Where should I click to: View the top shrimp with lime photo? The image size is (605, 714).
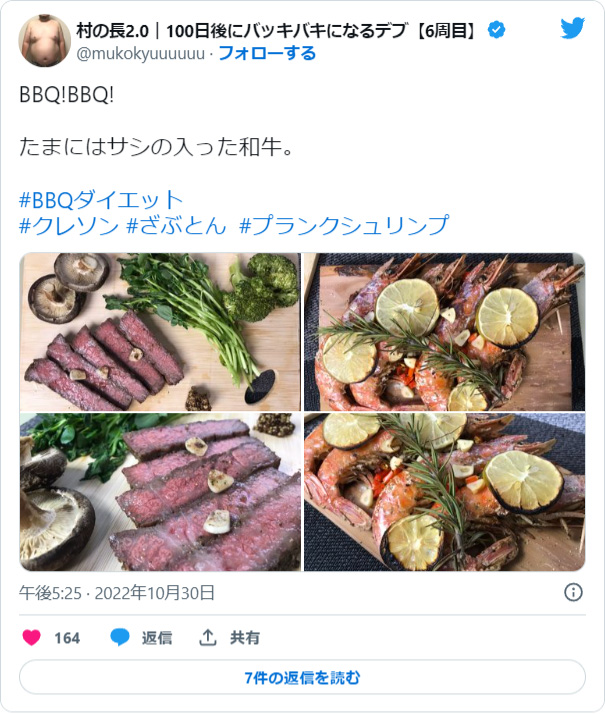(x=444, y=332)
